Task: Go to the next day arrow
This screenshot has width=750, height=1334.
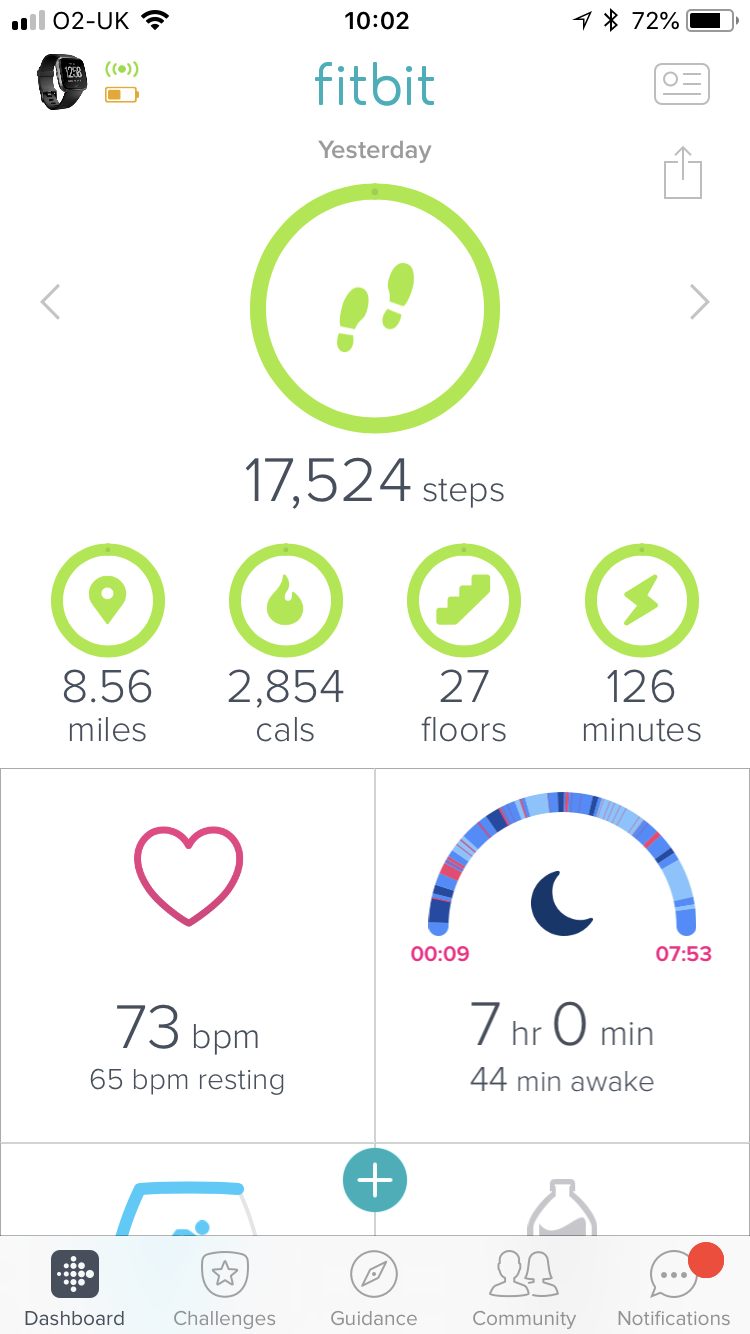Action: pyautogui.click(x=700, y=302)
